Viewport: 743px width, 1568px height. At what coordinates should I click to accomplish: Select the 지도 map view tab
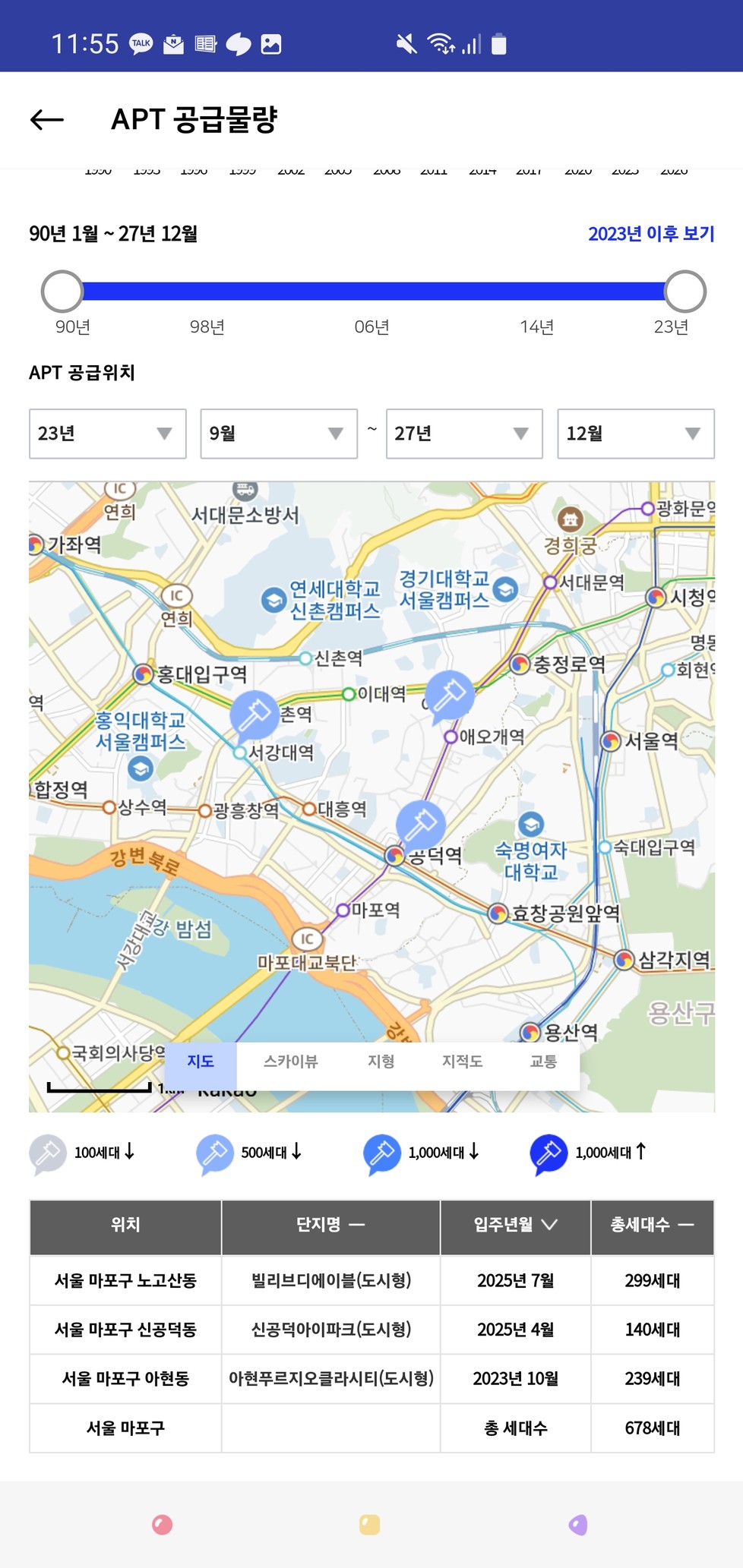click(201, 1062)
